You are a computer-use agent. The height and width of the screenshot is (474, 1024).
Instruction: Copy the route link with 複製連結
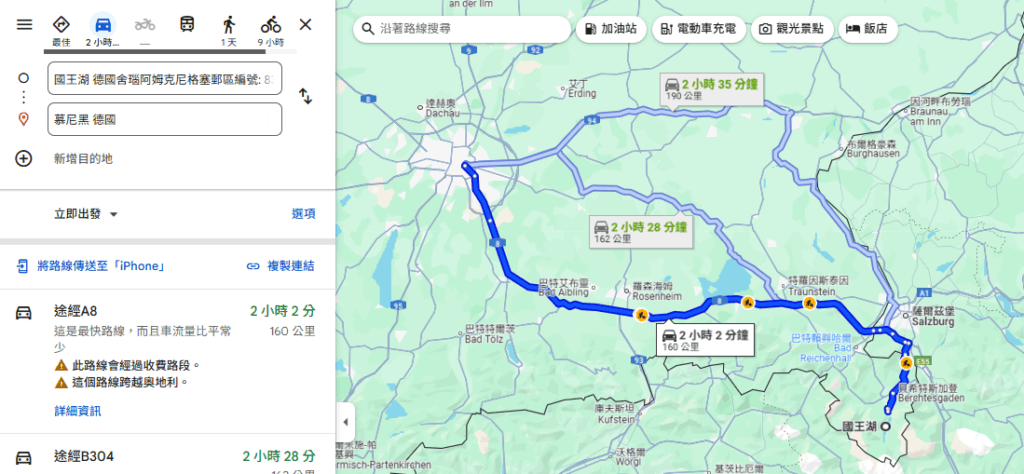click(281, 266)
